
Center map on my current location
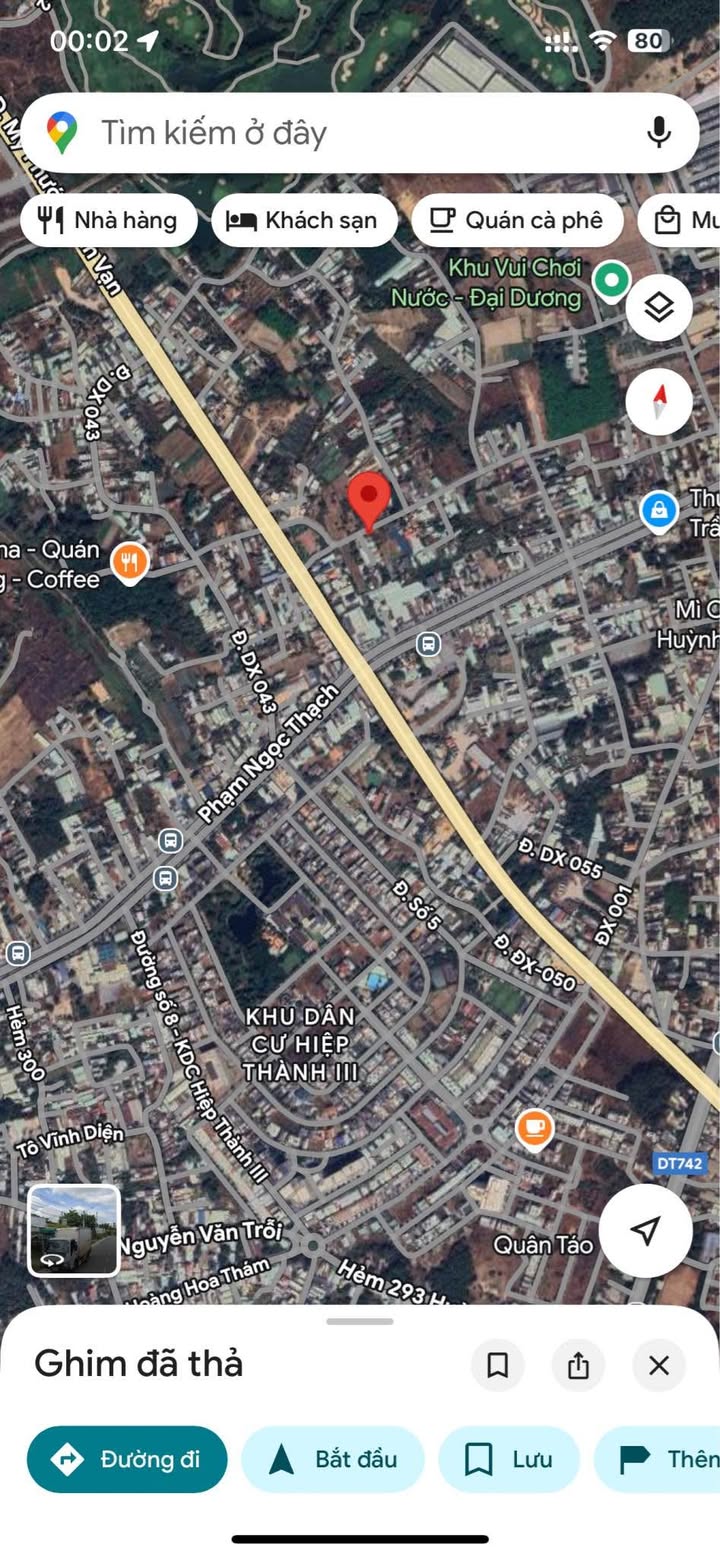646,1231
